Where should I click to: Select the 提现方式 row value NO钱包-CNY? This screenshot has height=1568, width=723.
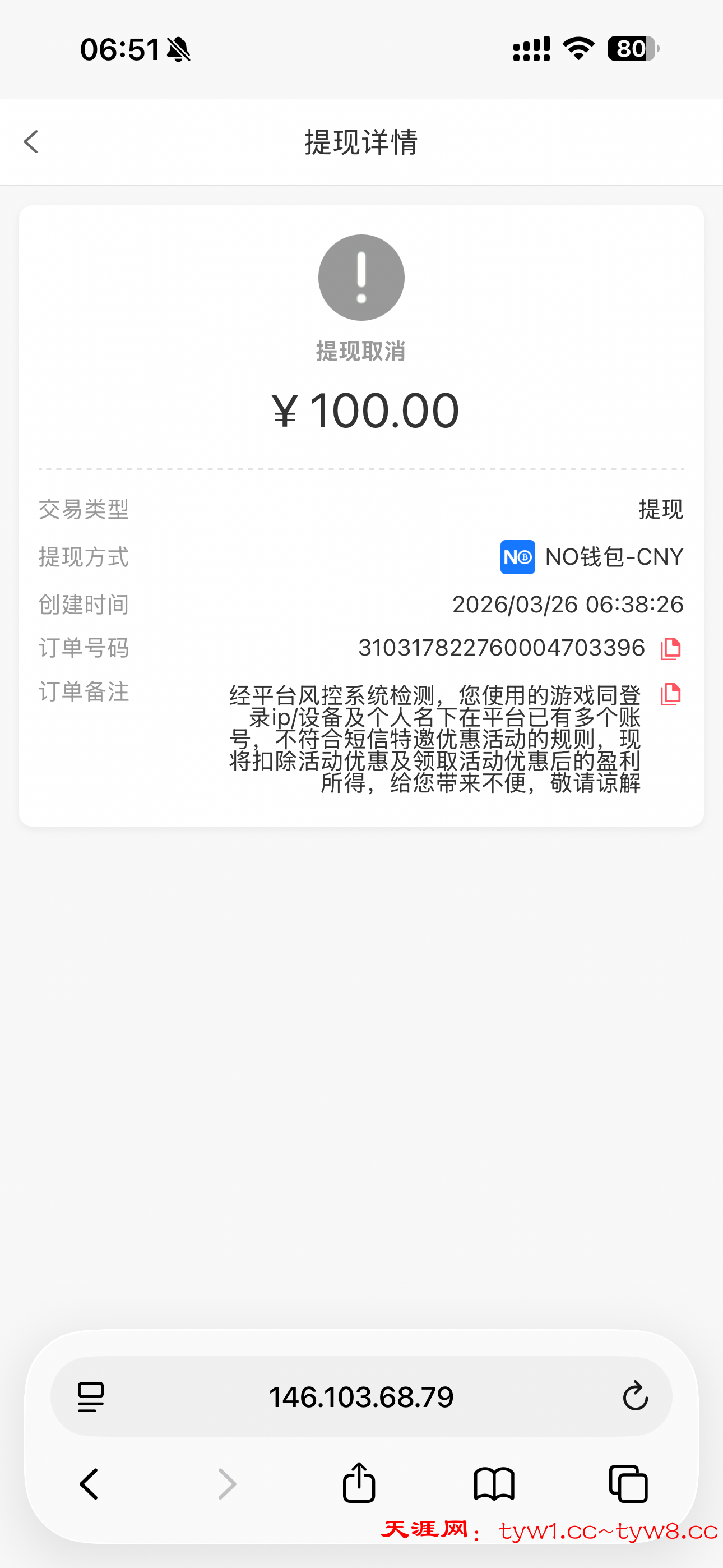click(615, 557)
